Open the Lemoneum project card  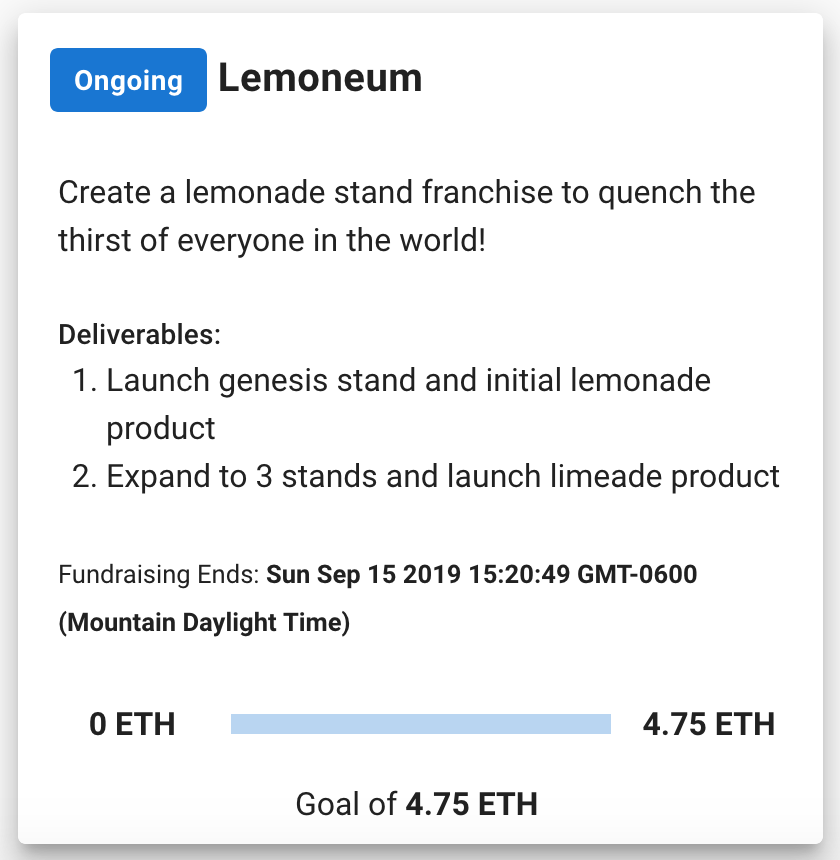point(320,79)
